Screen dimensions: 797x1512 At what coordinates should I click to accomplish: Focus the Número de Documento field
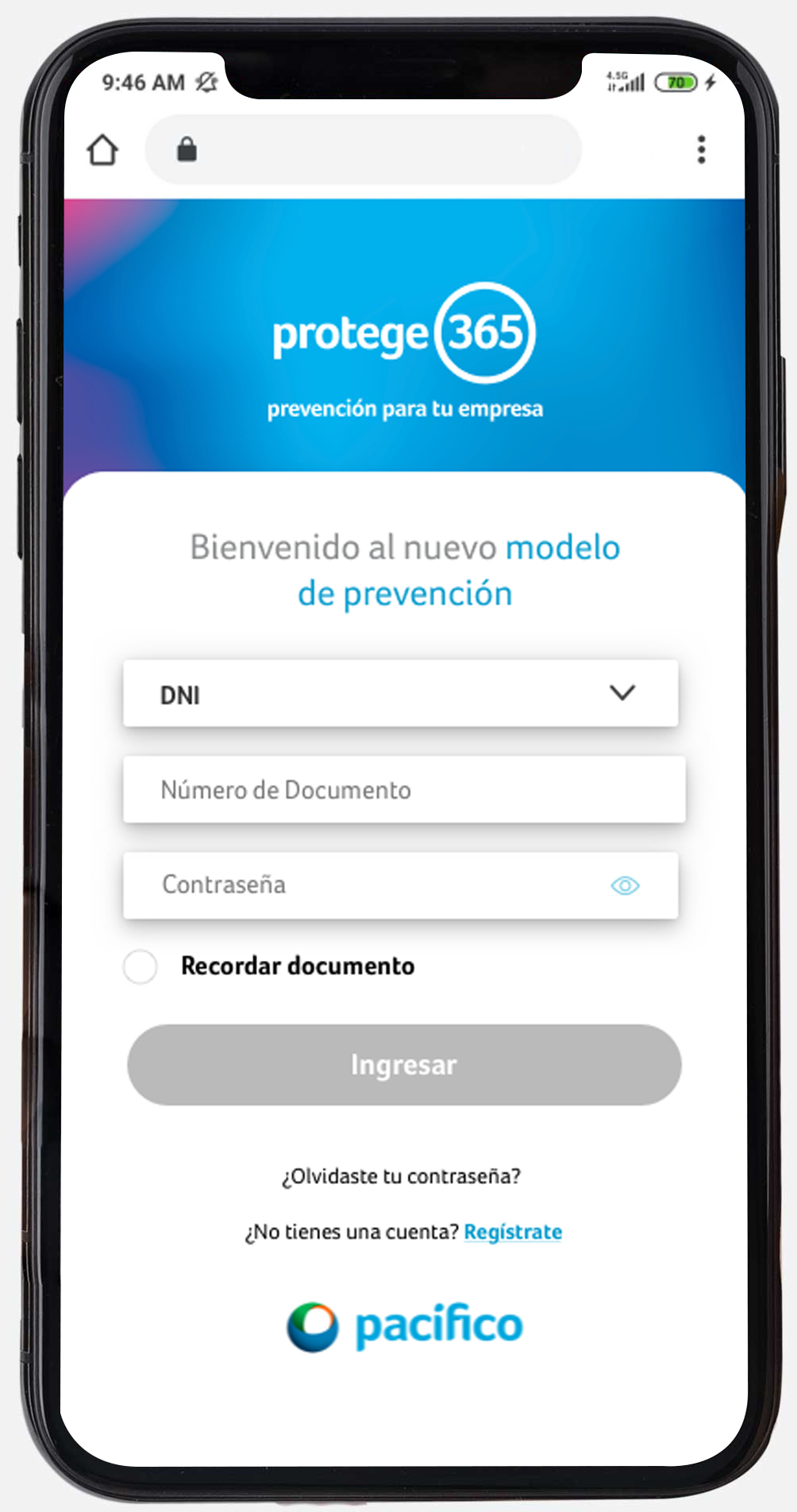coord(403,789)
